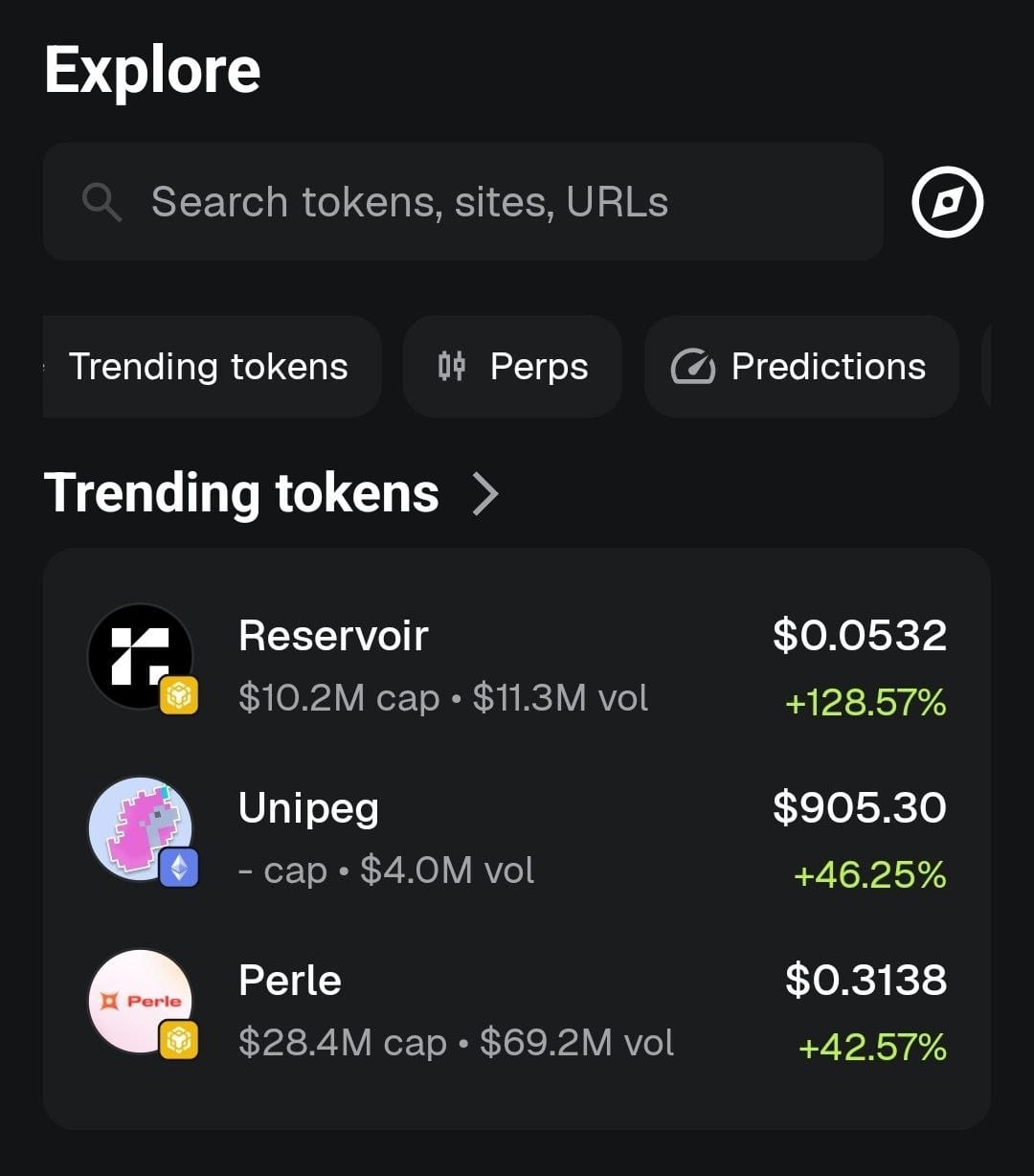Open the compass browser icon
Viewport: 1034px width, 1176px height.
(x=947, y=202)
